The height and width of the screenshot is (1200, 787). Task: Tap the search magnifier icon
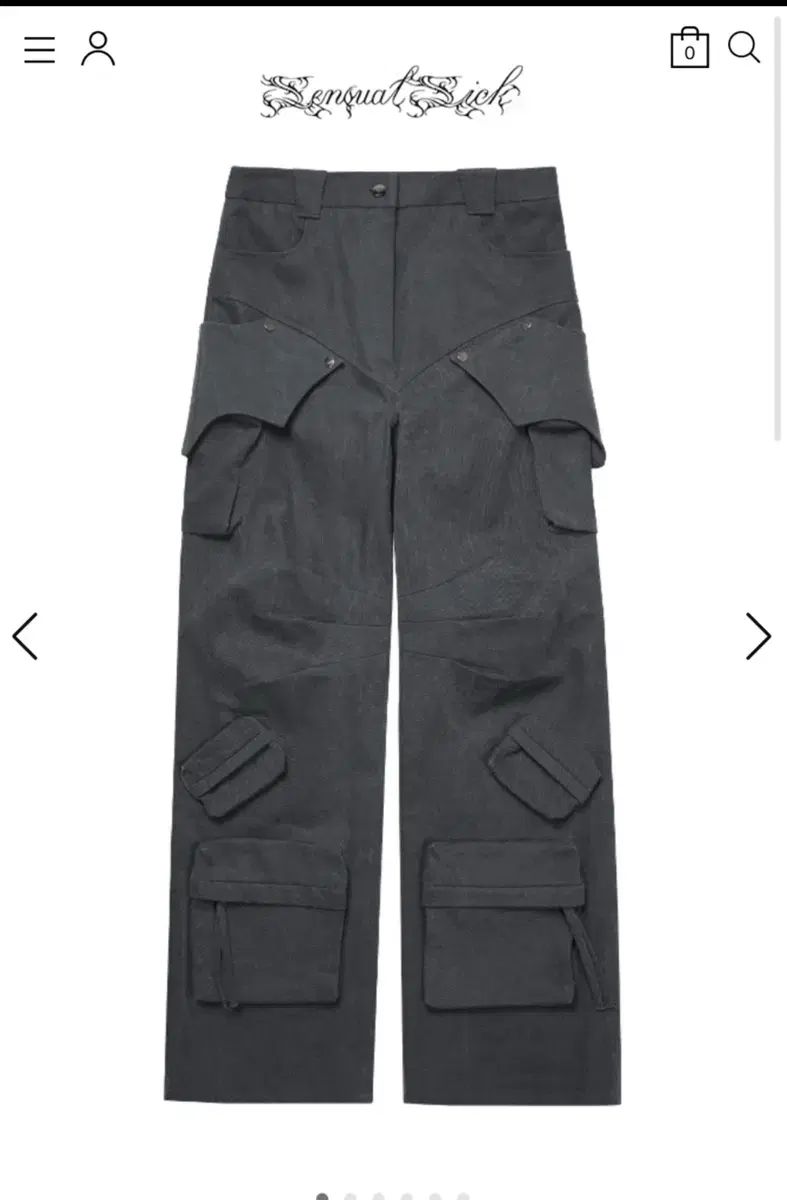[x=744, y=47]
